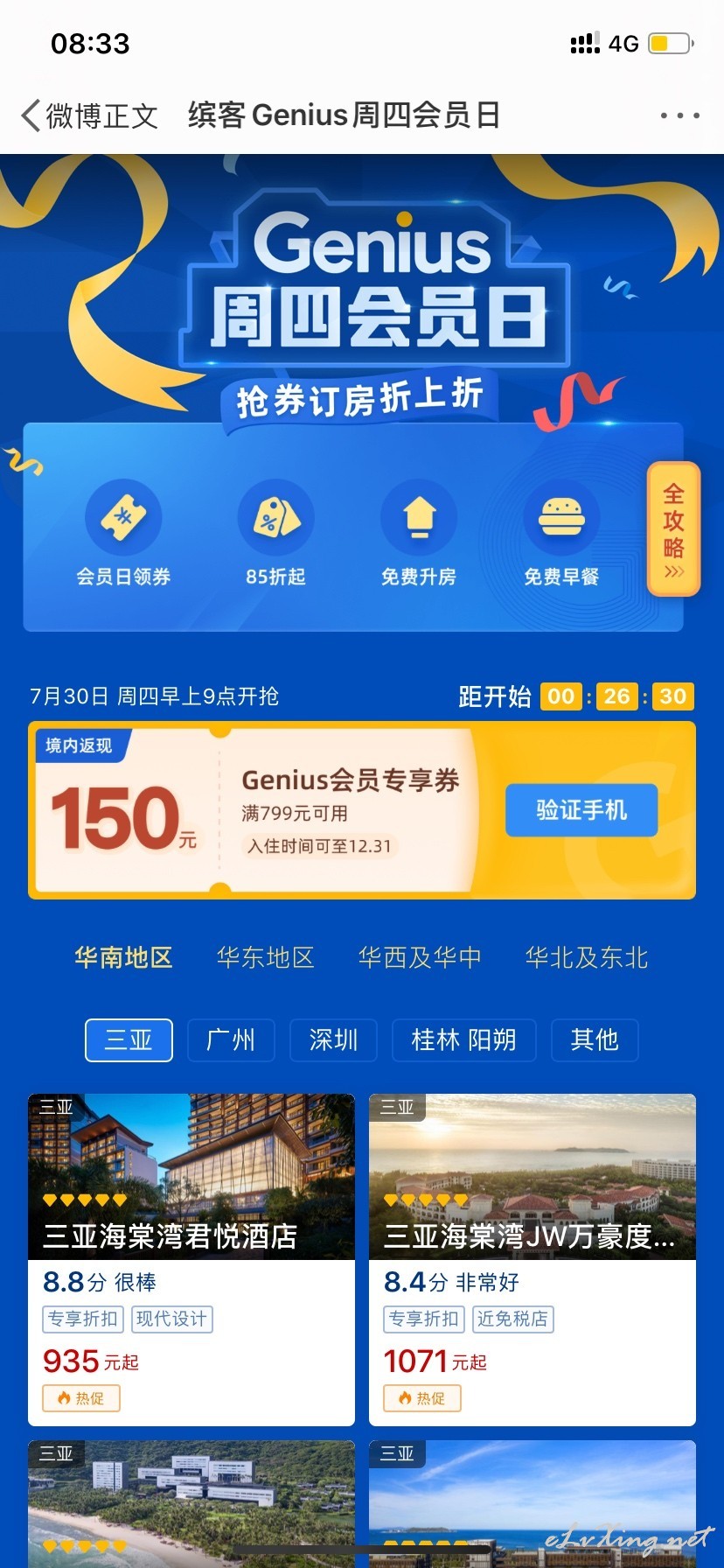724x1568 pixels.
Task: Switch to 华北及东北 region tab
Action: click(587, 957)
